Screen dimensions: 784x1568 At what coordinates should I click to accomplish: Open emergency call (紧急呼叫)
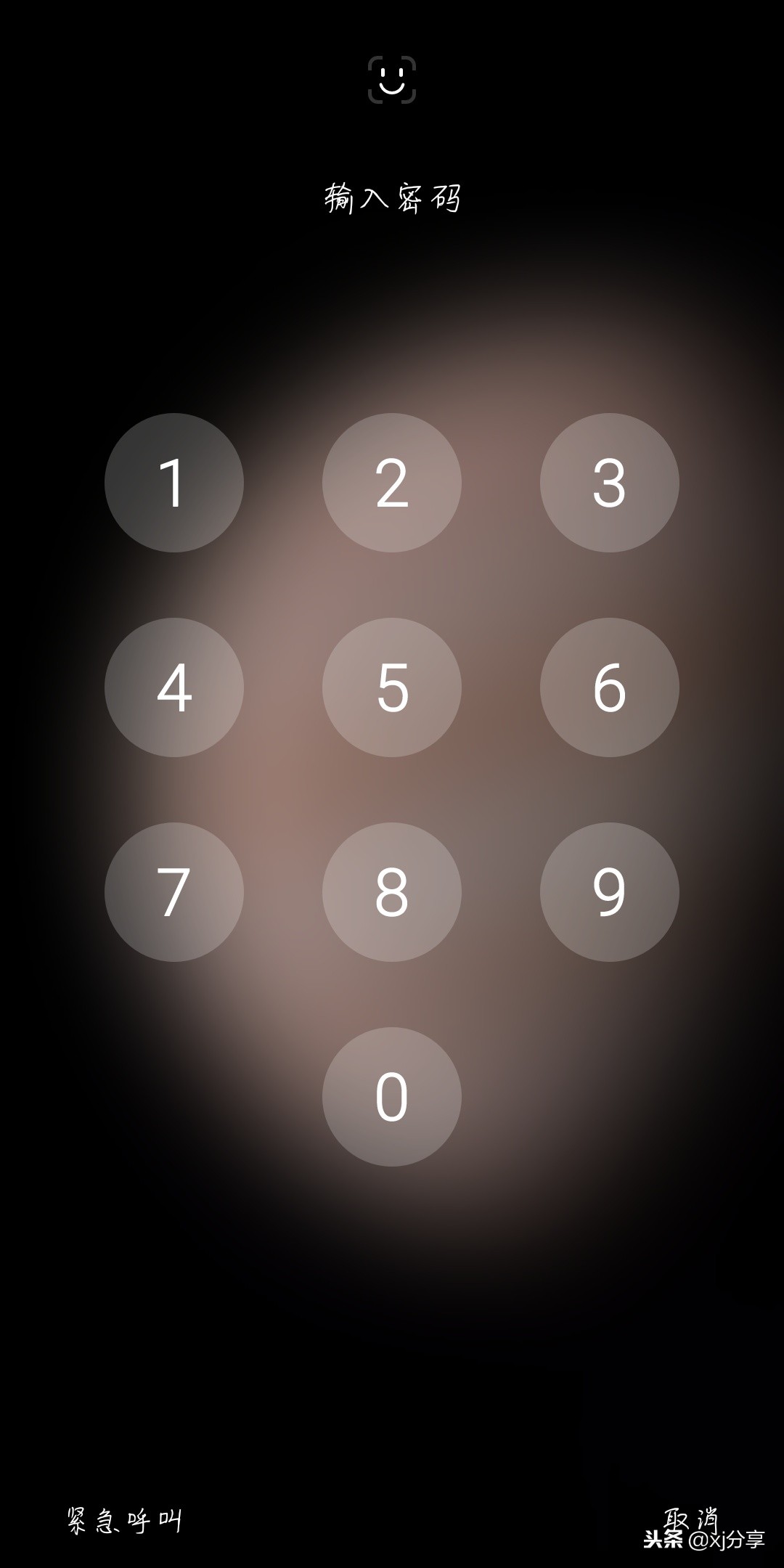[124, 1520]
